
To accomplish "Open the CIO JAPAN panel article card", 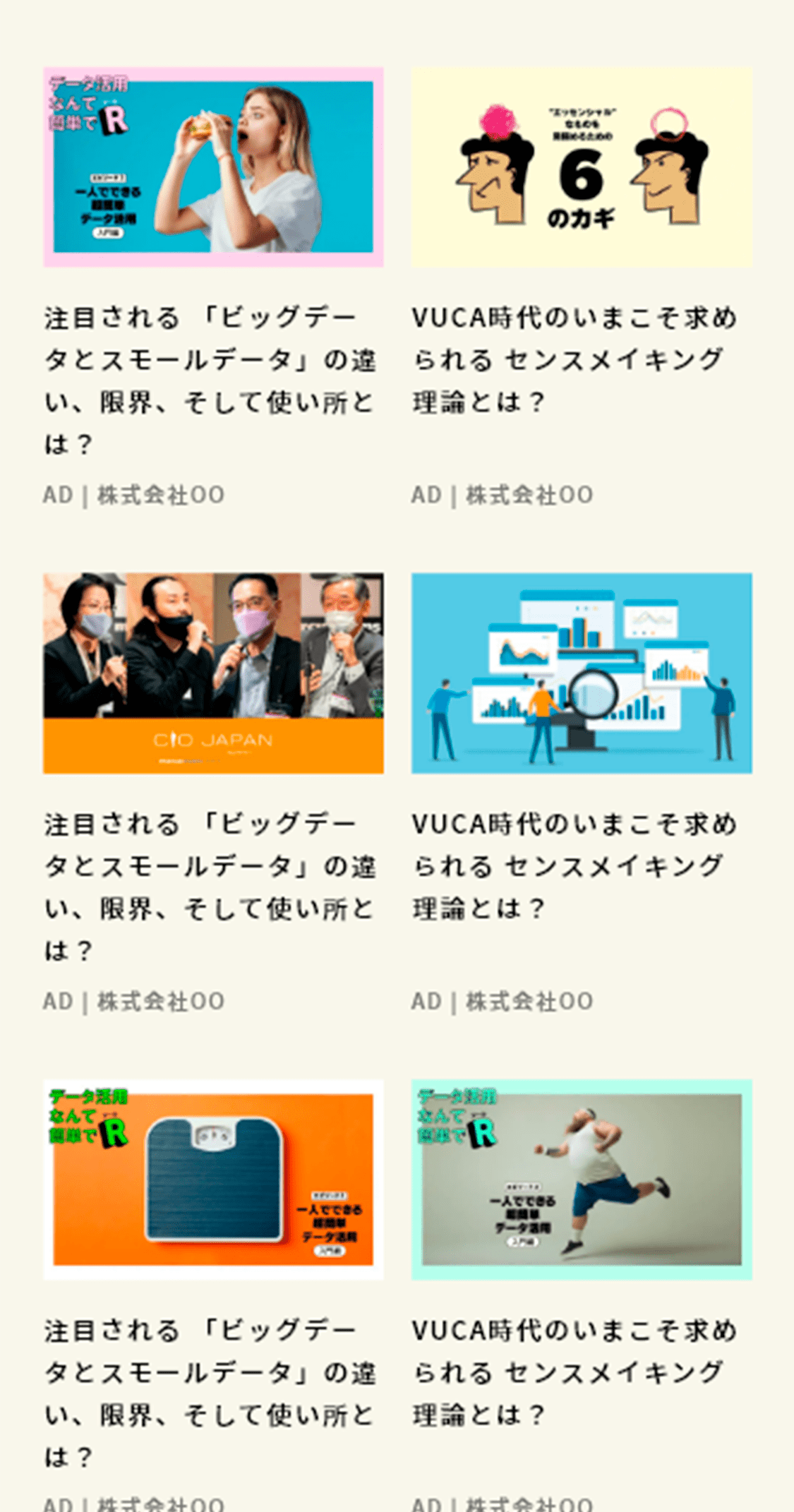I will (x=213, y=673).
